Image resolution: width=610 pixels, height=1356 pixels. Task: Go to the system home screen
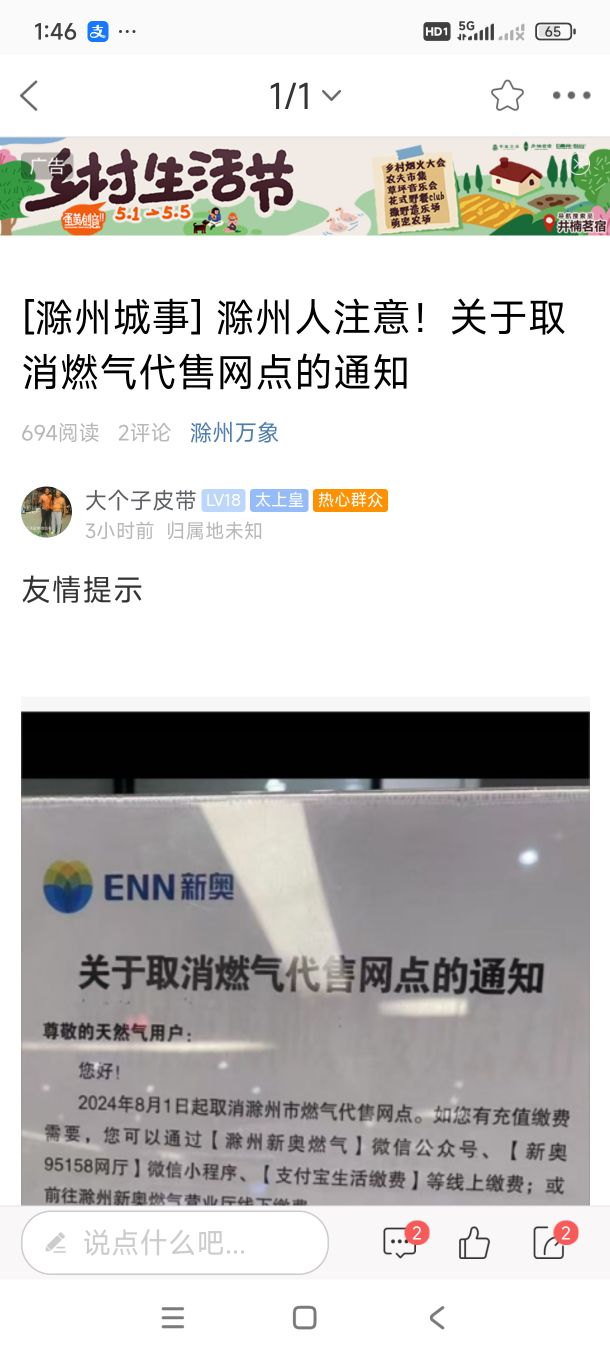coord(305,1317)
